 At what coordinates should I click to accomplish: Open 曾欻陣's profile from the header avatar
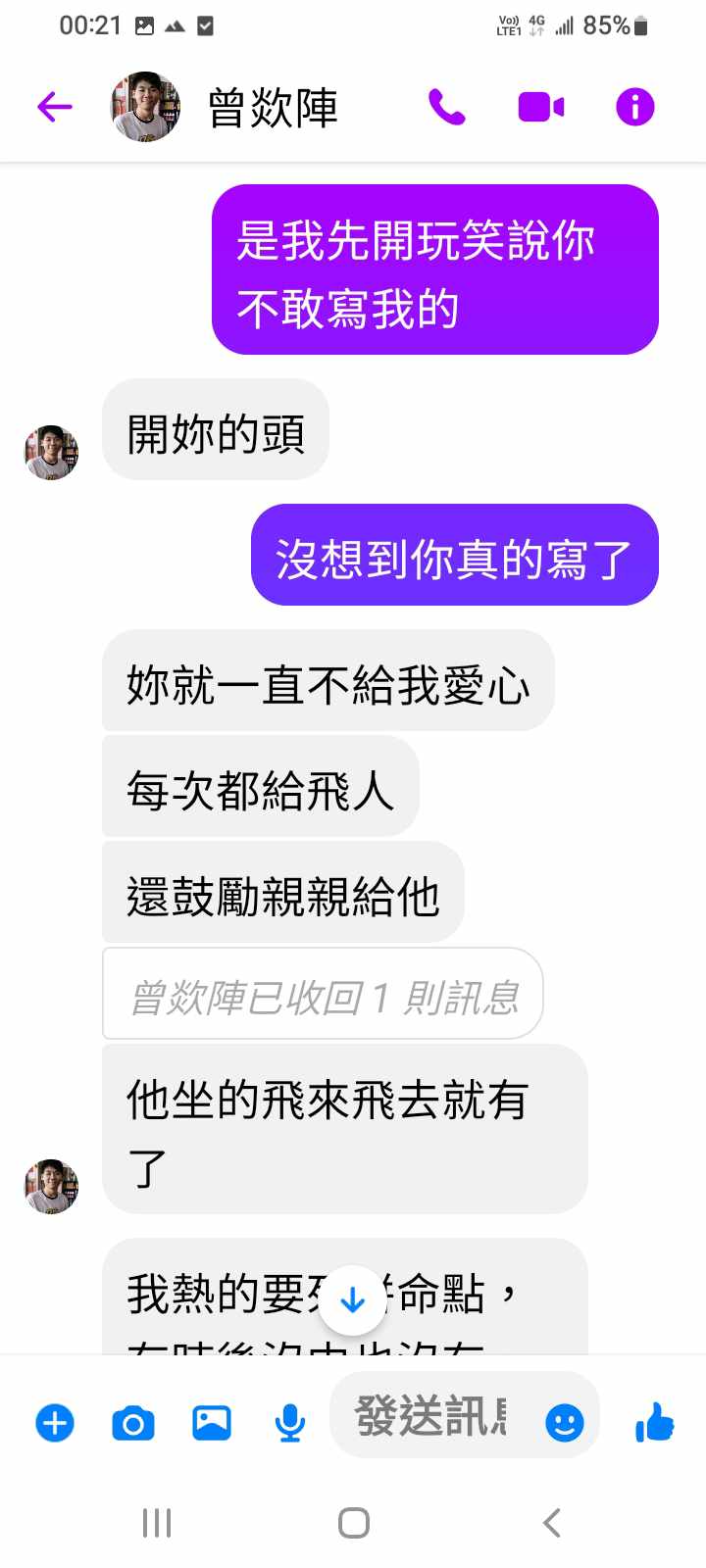tap(145, 107)
